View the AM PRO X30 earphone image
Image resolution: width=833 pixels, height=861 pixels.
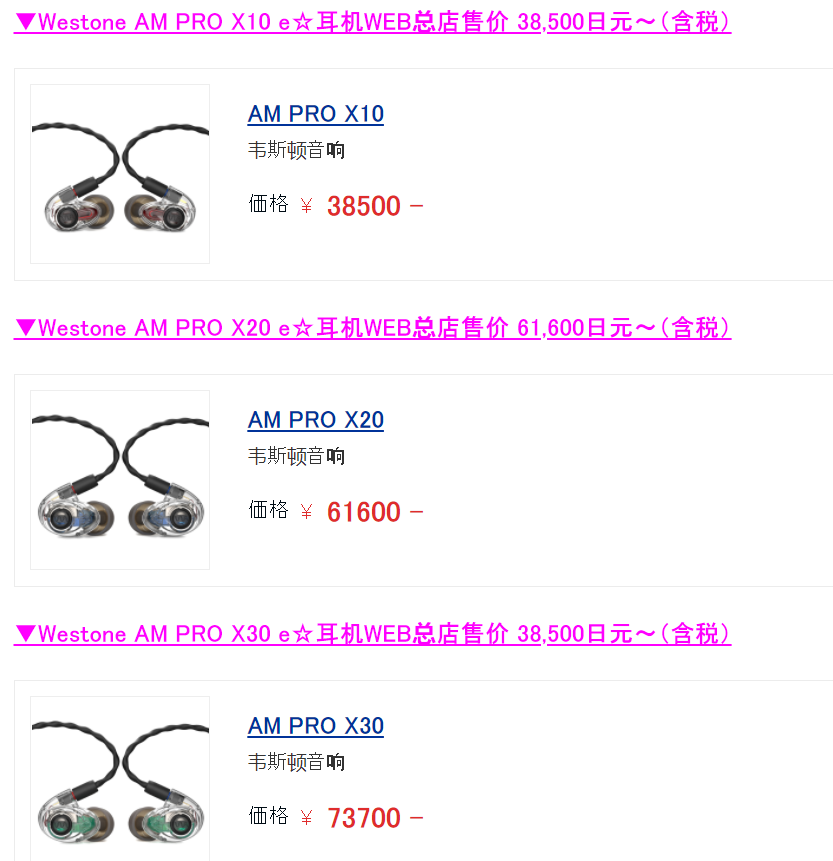tap(120, 780)
